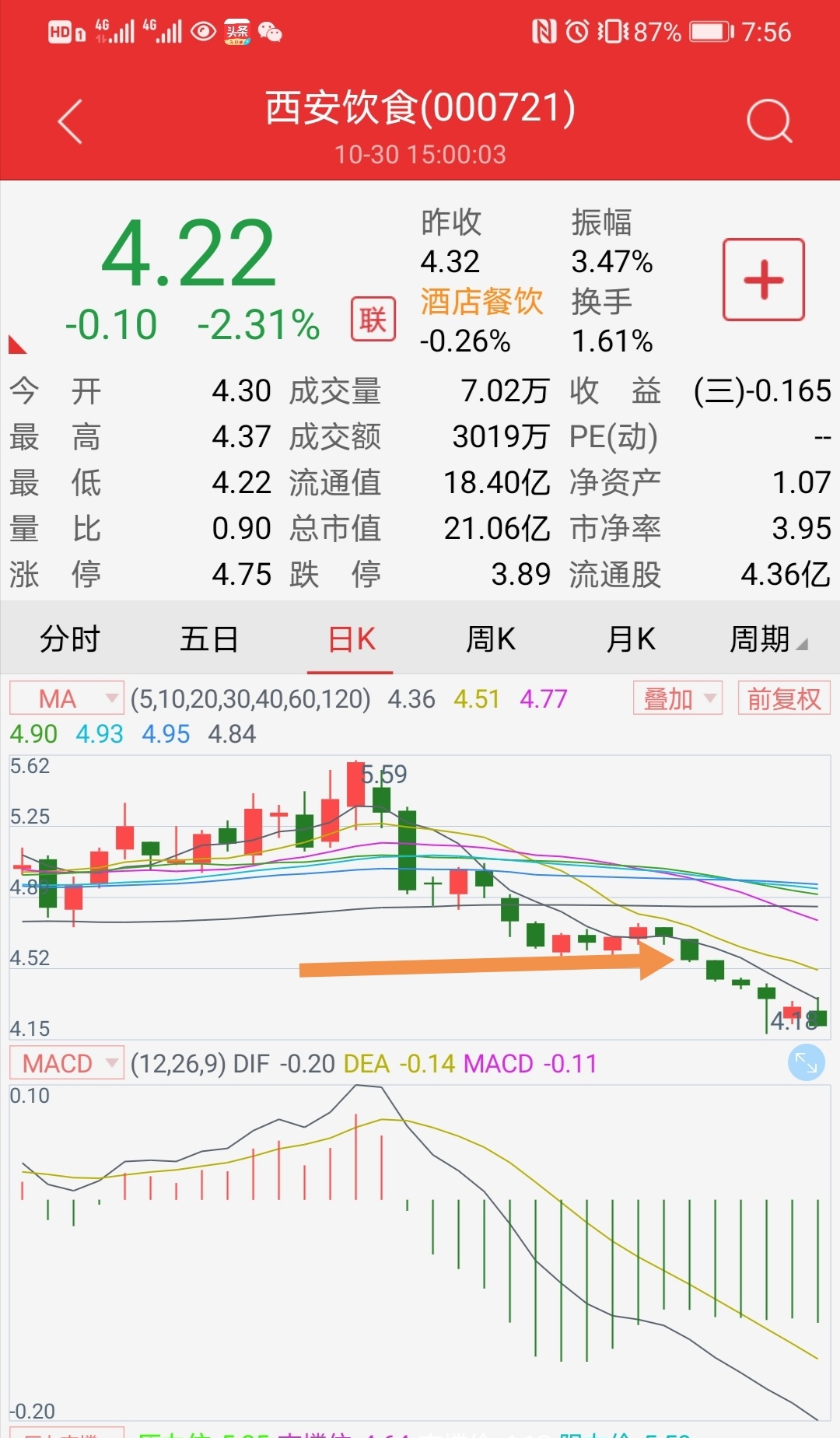Switch to the 五日 chart tab
This screenshot has width=840, height=1438.
pos(209,639)
